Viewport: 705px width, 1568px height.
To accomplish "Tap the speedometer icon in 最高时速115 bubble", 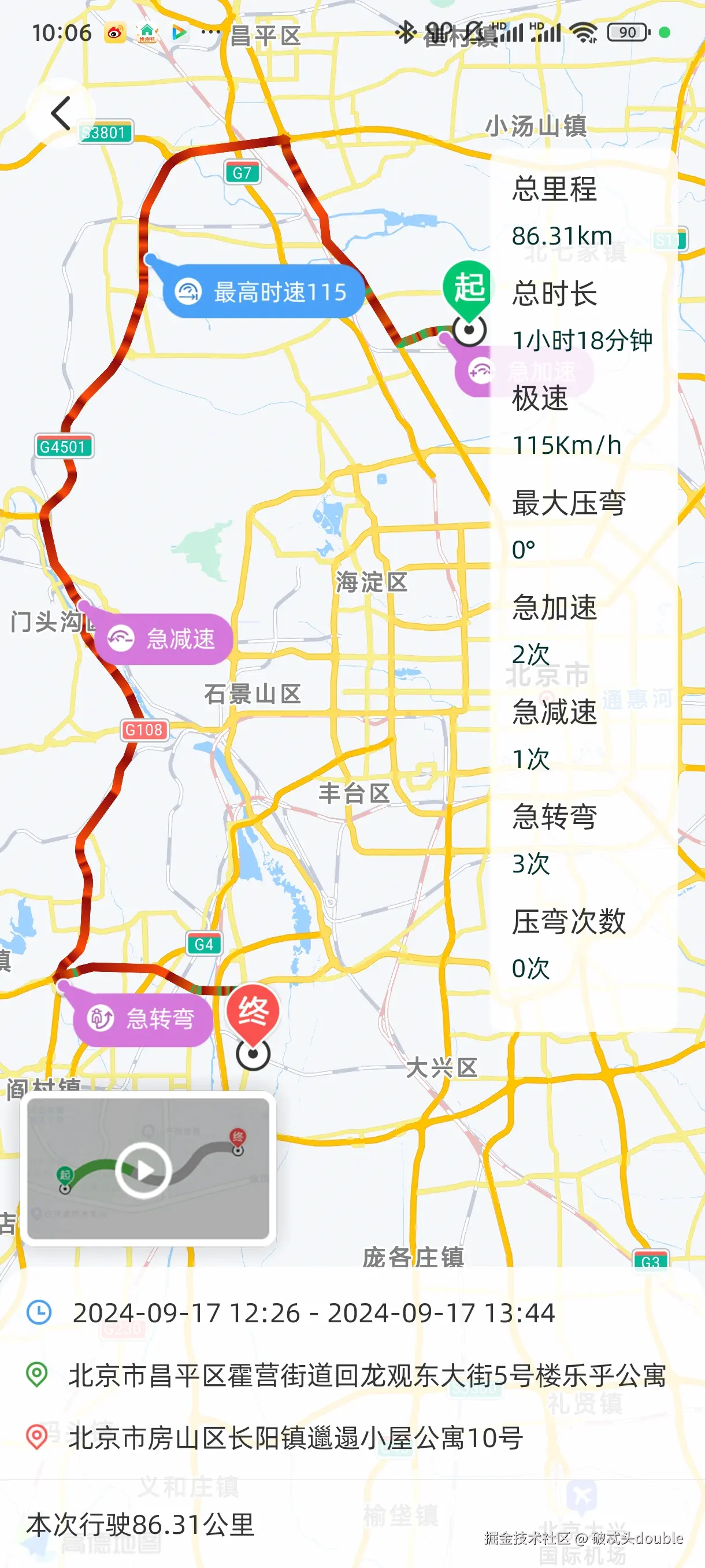I will [188, 292].
